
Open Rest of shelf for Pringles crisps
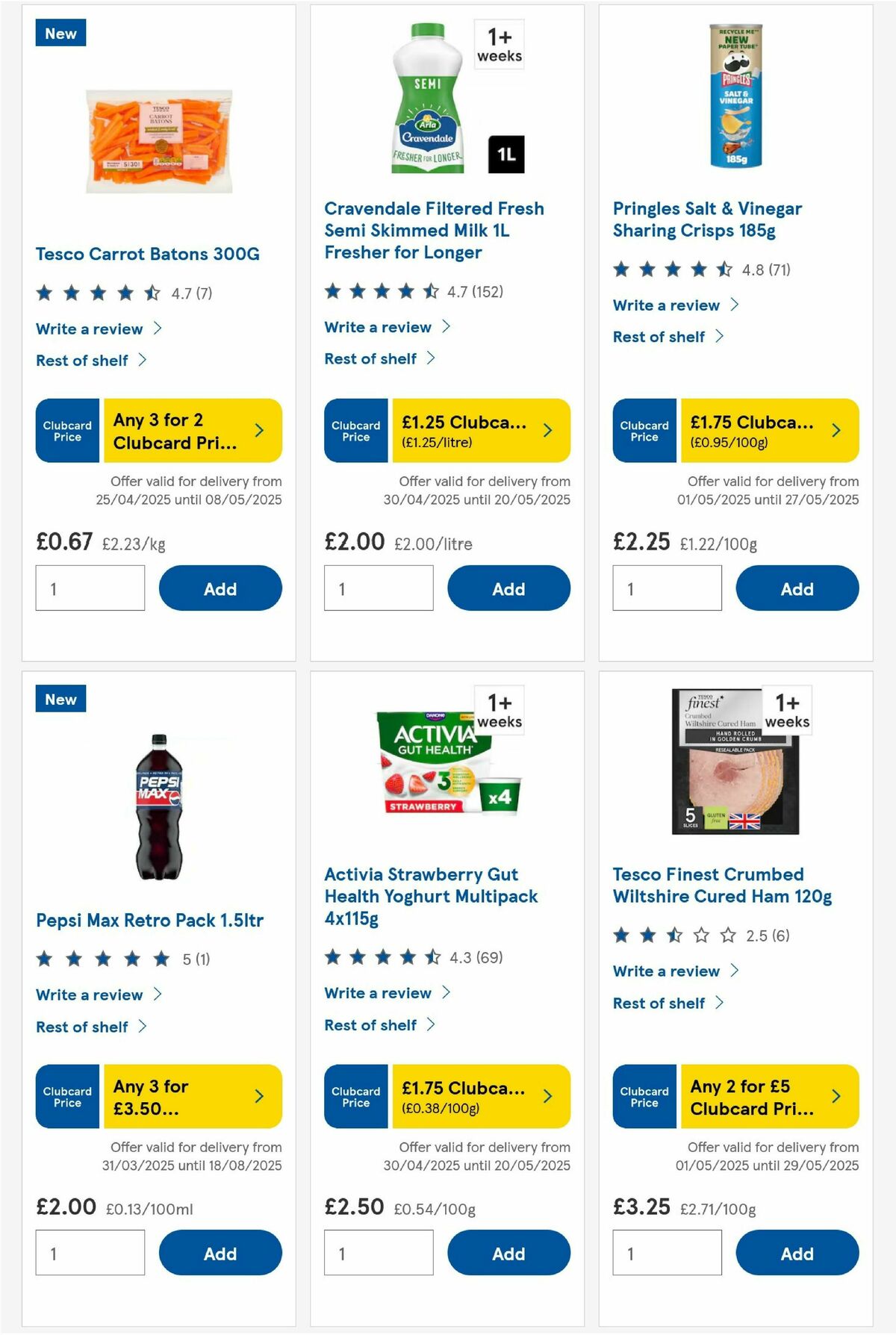point(659,336)
